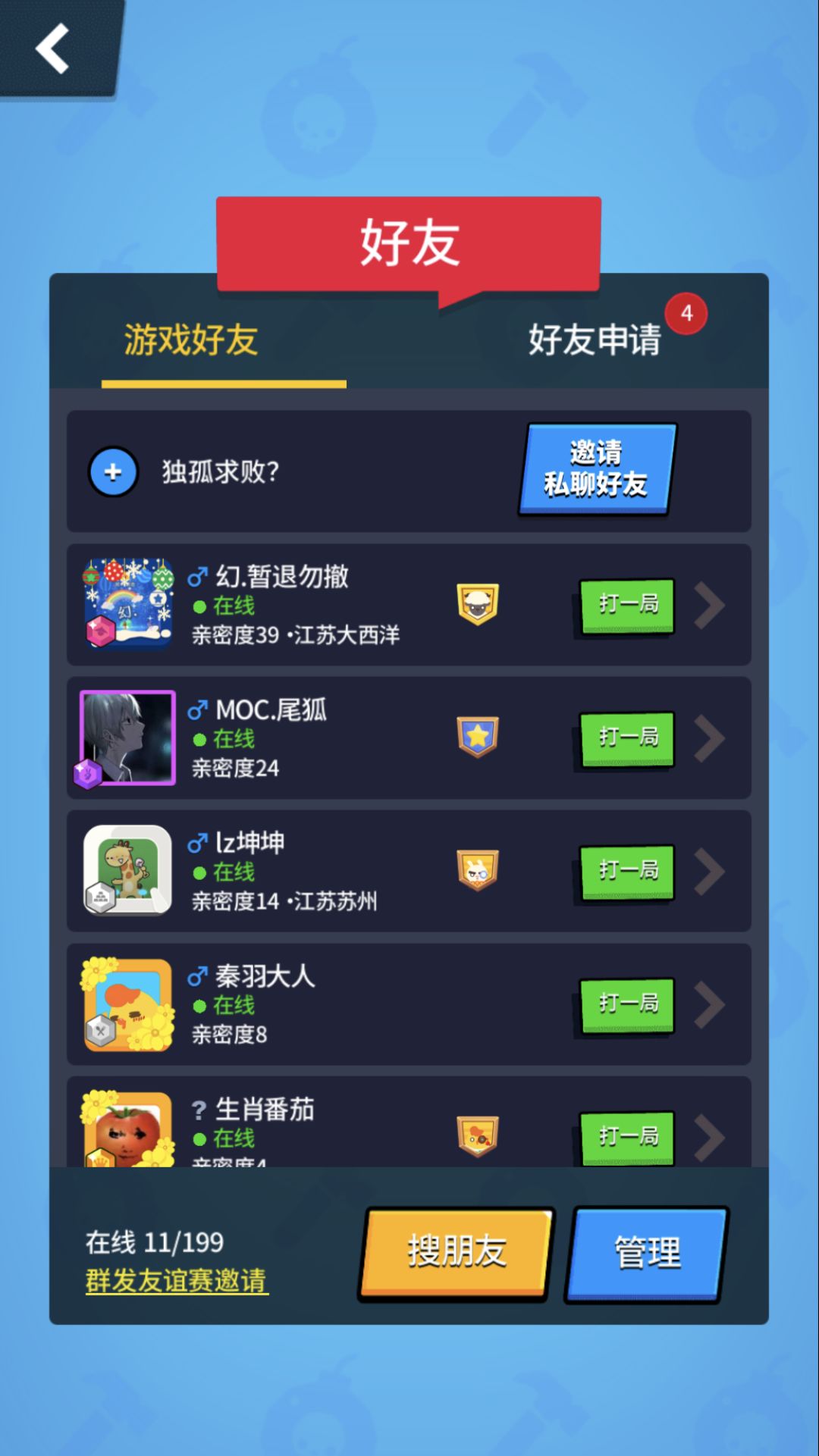Click 生肖番茄's rank badge emblem

(478, 1134)
